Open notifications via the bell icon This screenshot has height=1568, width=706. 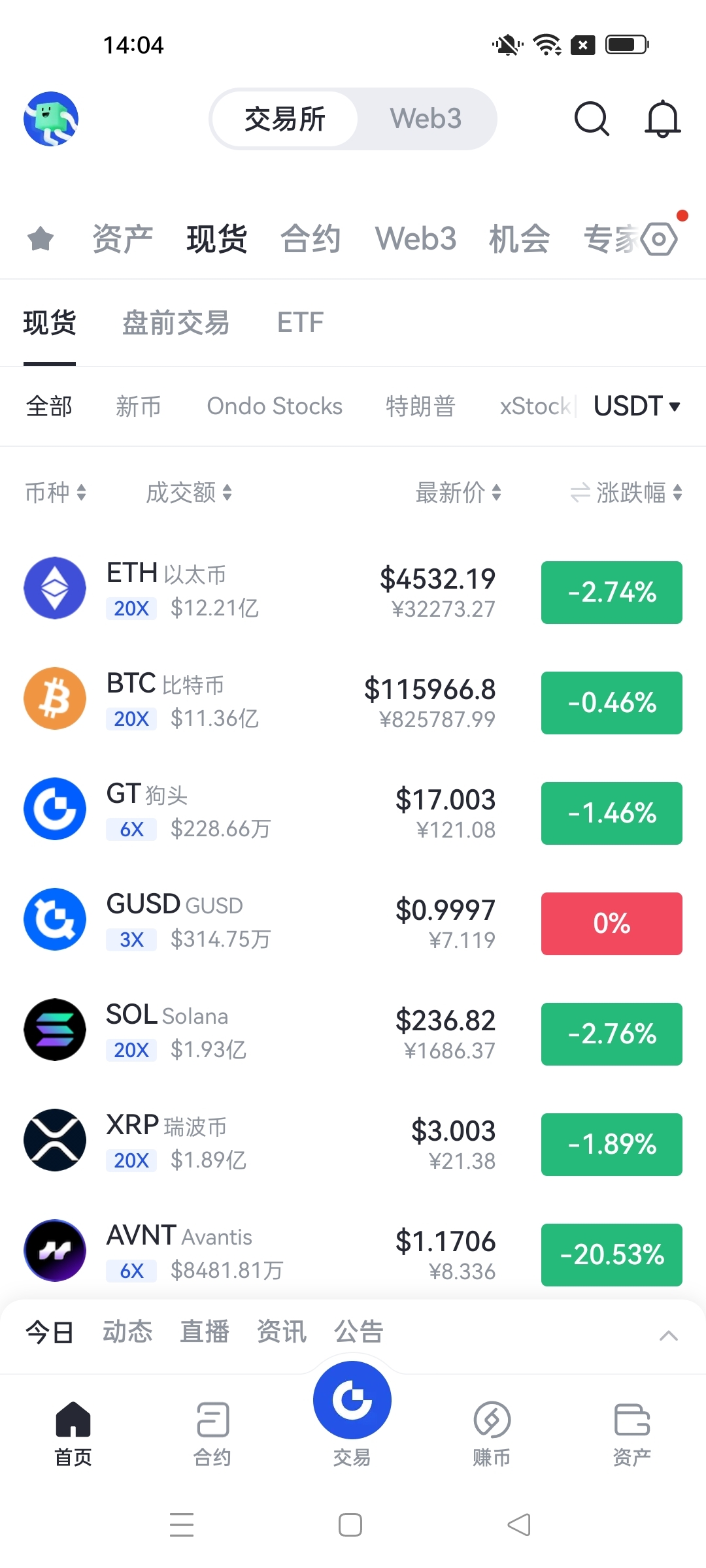[663, 119]
